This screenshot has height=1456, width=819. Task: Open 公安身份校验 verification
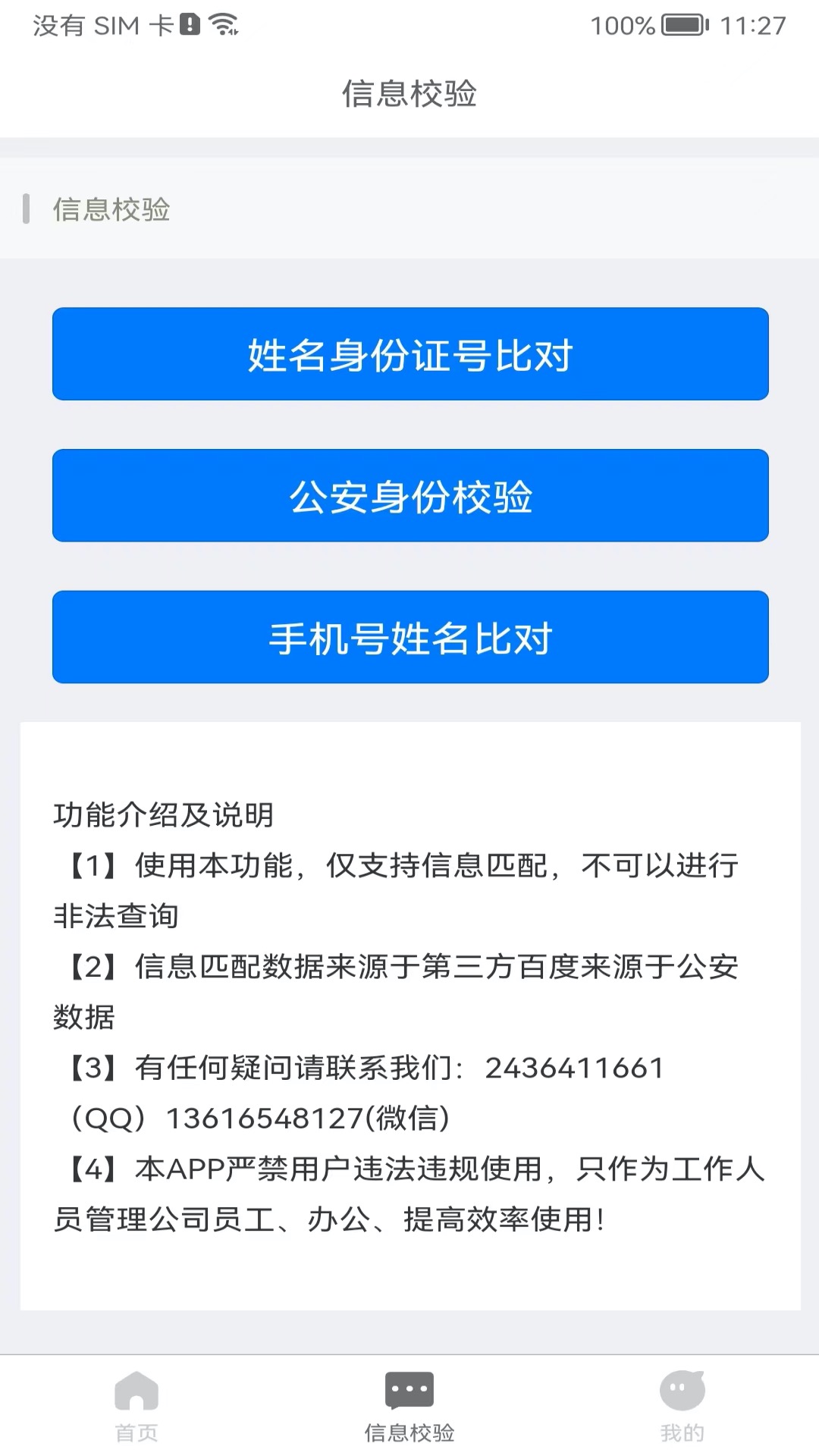pos(409,495)
